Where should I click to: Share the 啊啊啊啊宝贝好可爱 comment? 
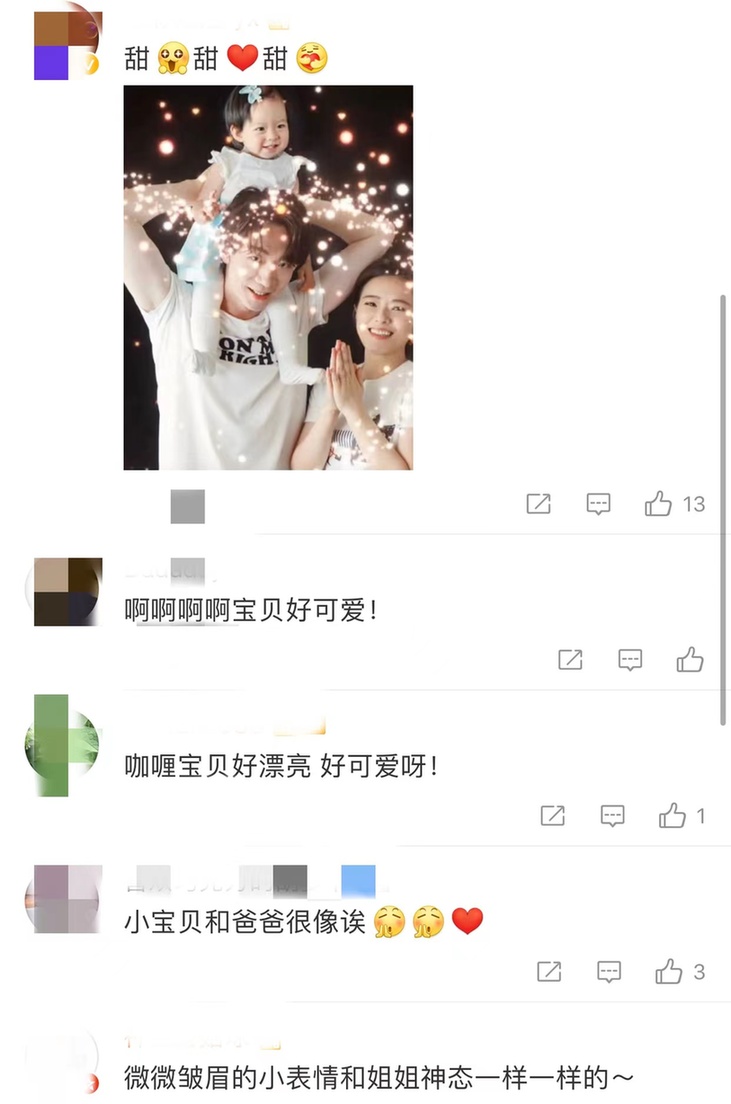(570, 660)
